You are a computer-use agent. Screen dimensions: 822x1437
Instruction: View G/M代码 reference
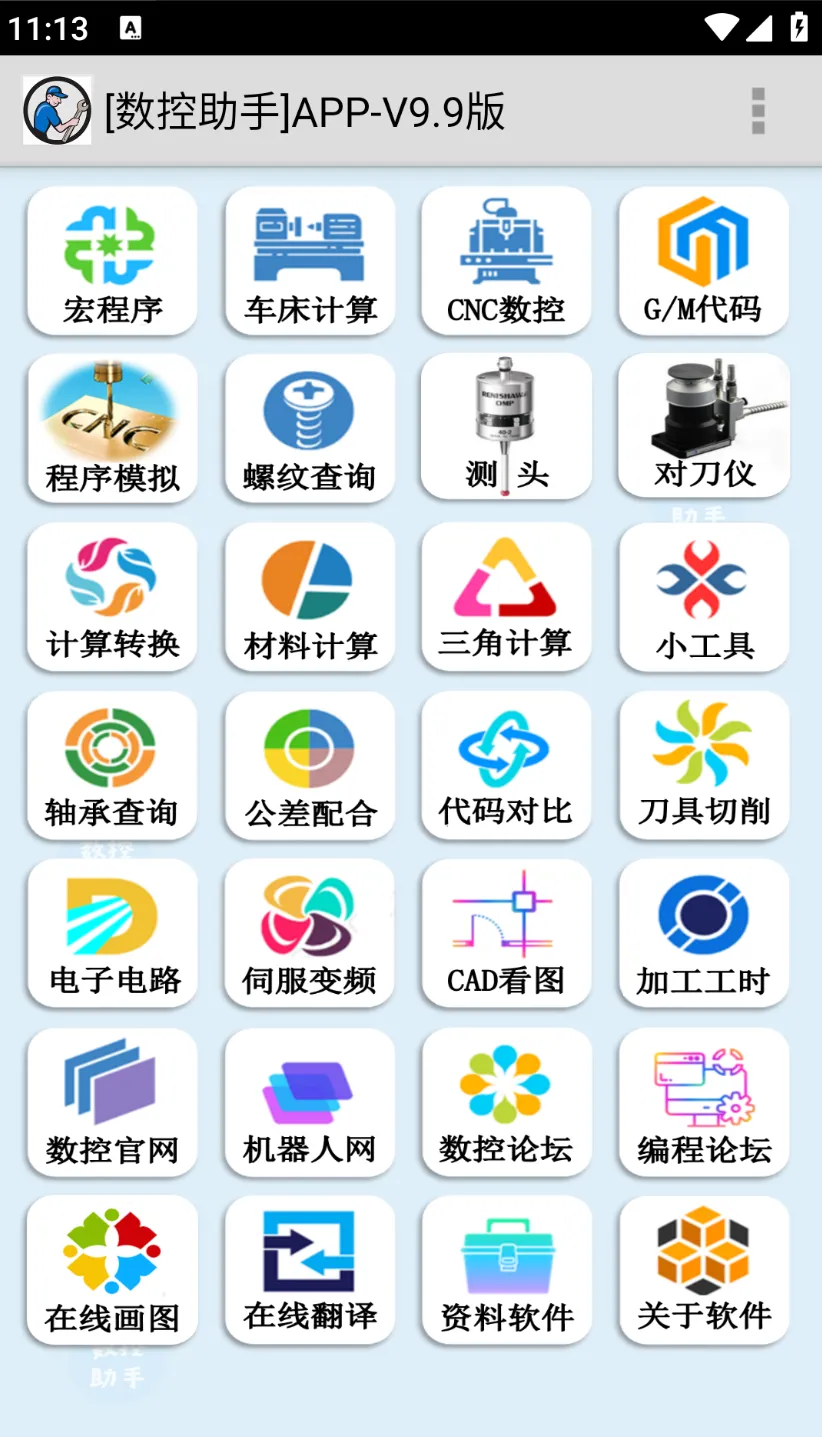click(703, 261)
